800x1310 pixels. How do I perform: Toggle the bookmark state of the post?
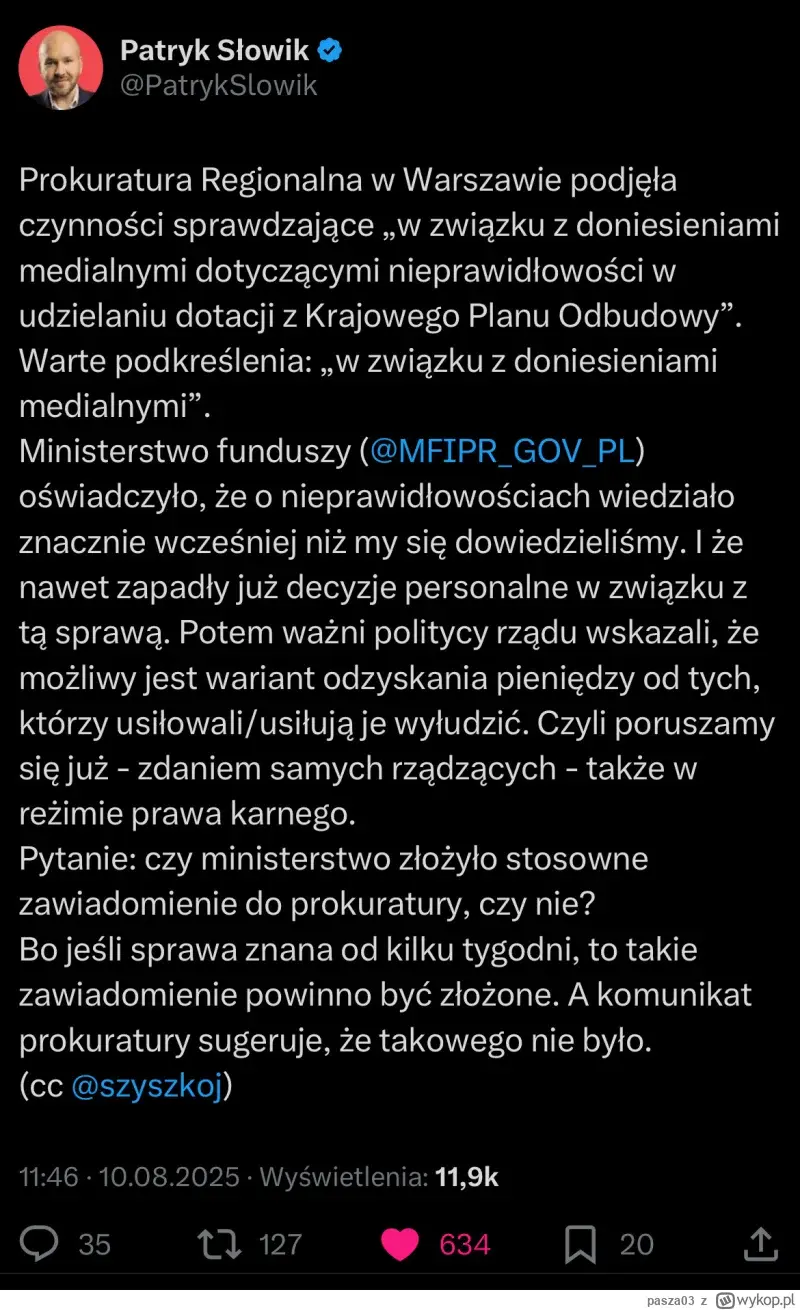click(580, 1243)
